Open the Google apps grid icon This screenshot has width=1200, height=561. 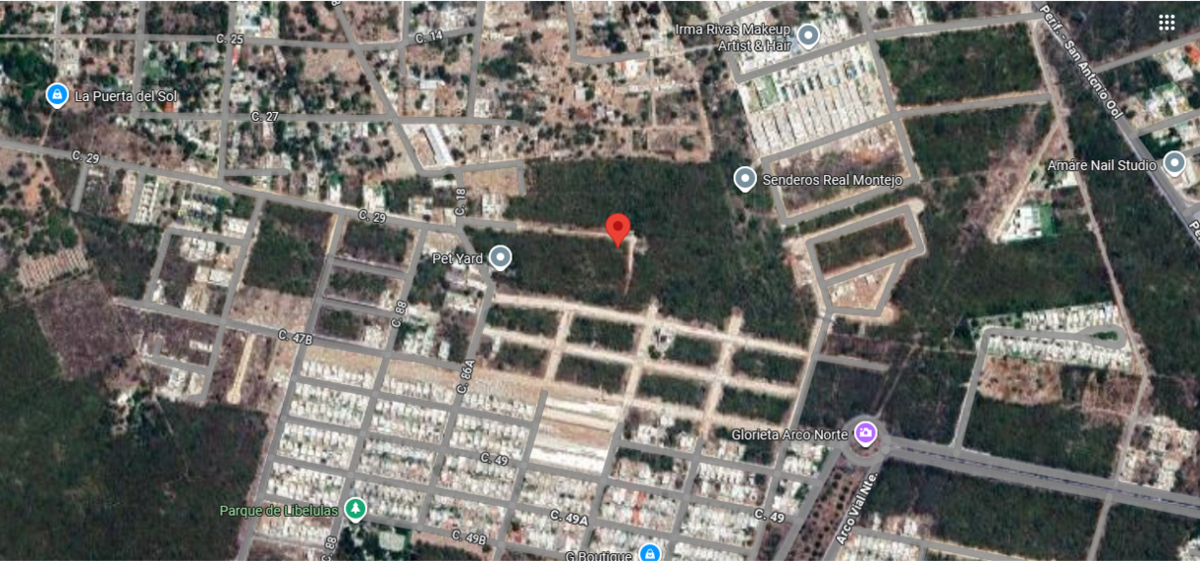[1167, 23]
